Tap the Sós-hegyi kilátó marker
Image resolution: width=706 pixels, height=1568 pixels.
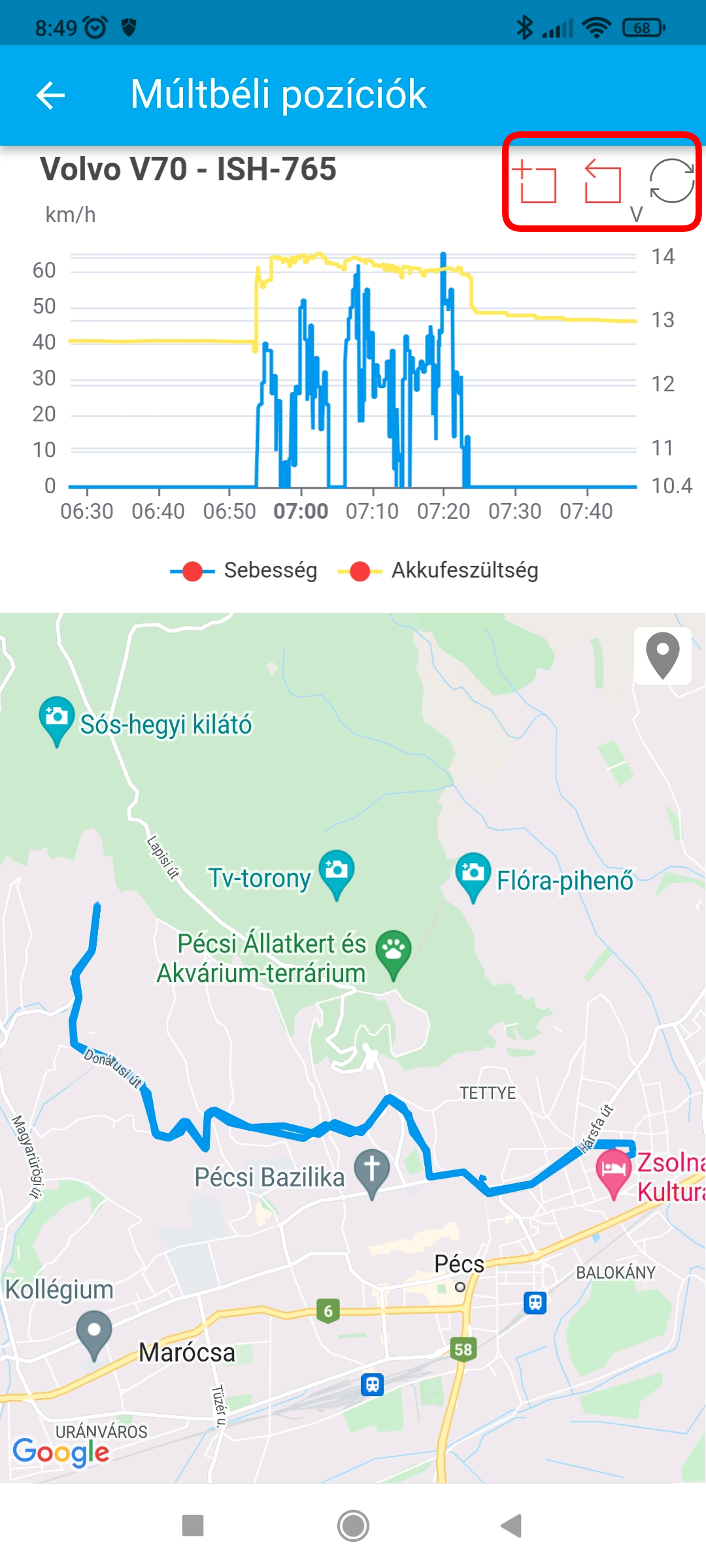tap(57, 719)
